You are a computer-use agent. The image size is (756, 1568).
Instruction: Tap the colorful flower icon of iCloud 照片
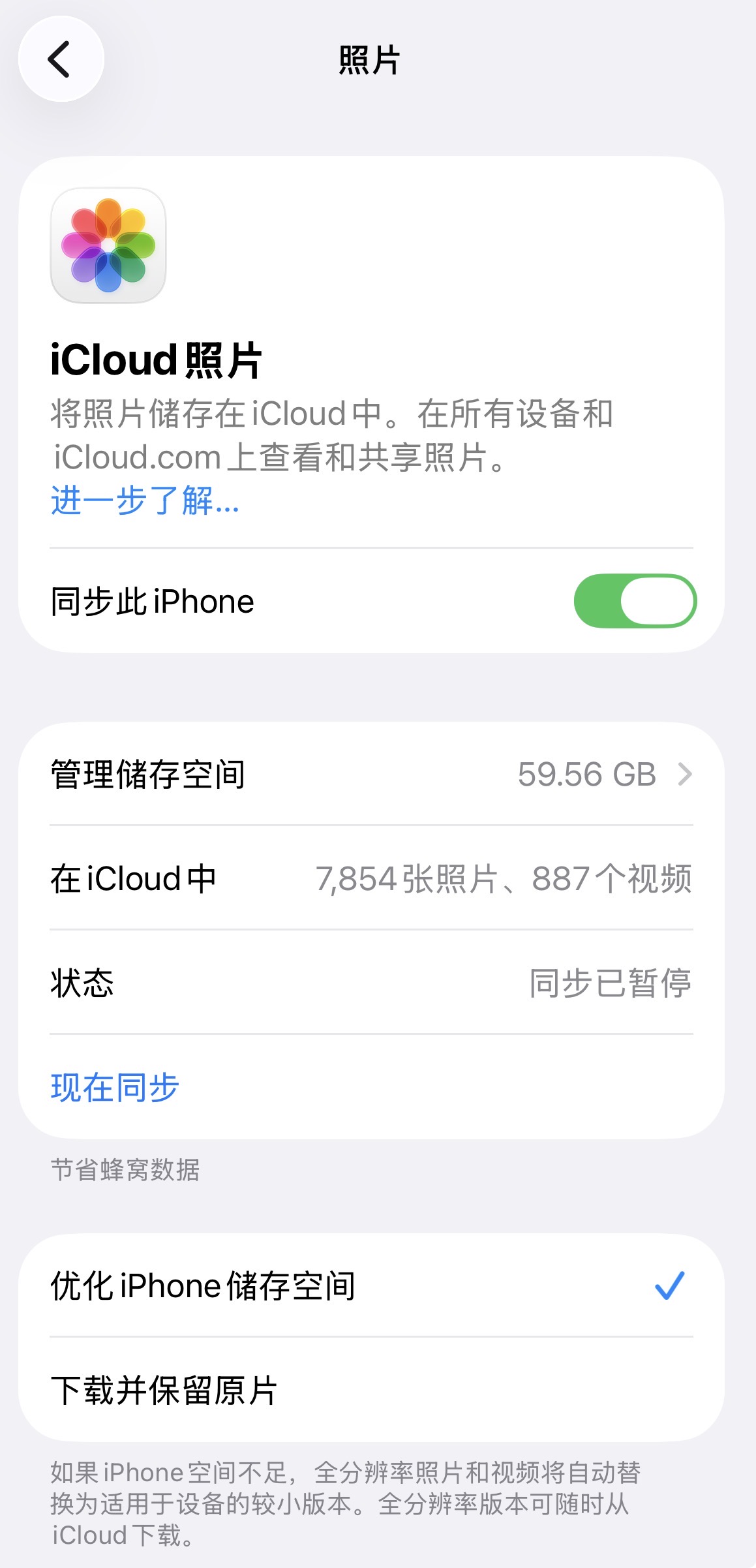[108, 245]
